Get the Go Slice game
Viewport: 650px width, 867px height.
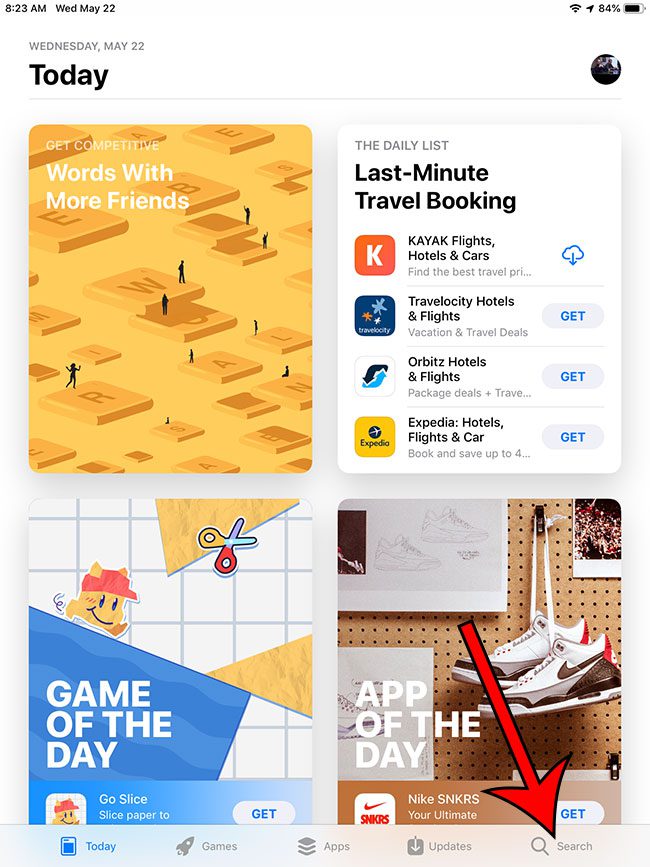263,813
